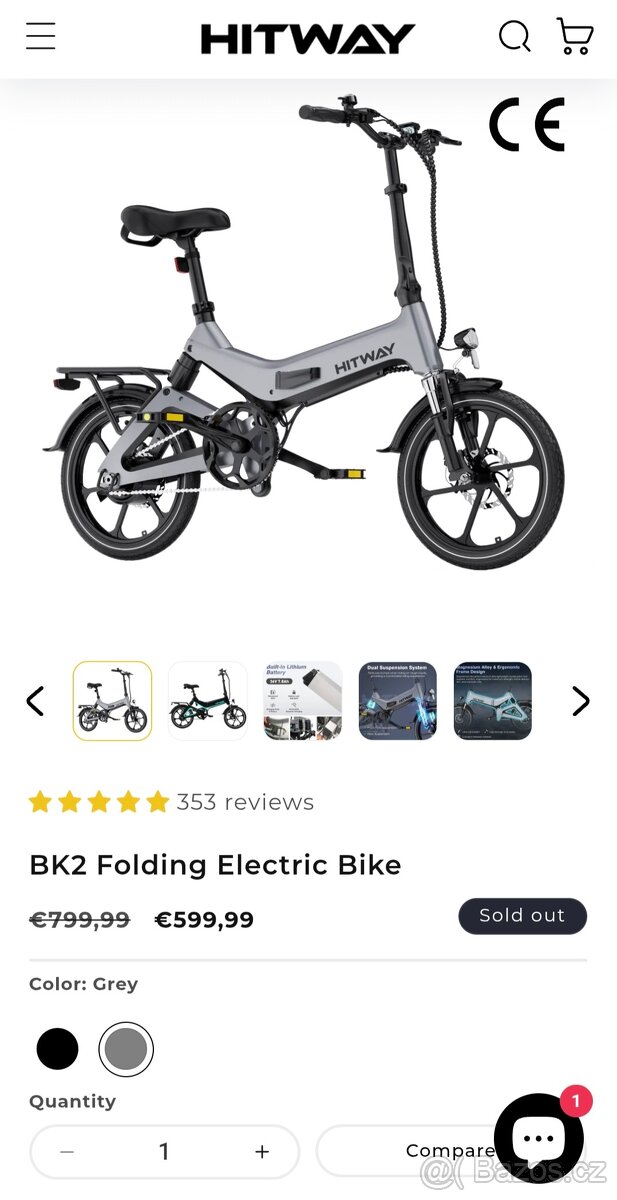Image resolution: width=617 pixels, height=1200 pixels.
Task: Increase quantity with plus
Action: pos(262,1152)
